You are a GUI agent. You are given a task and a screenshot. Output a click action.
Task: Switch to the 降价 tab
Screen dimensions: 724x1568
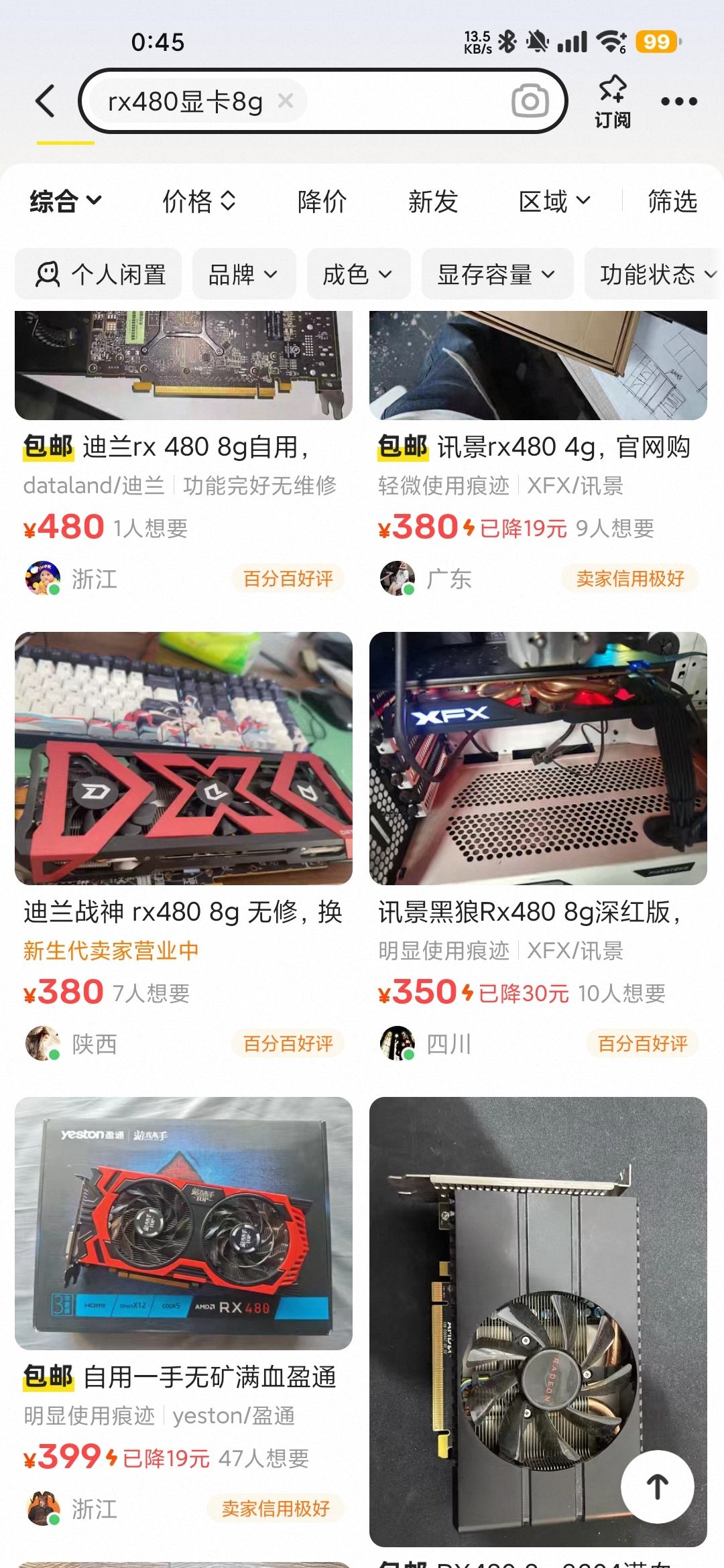pos(322,201)
